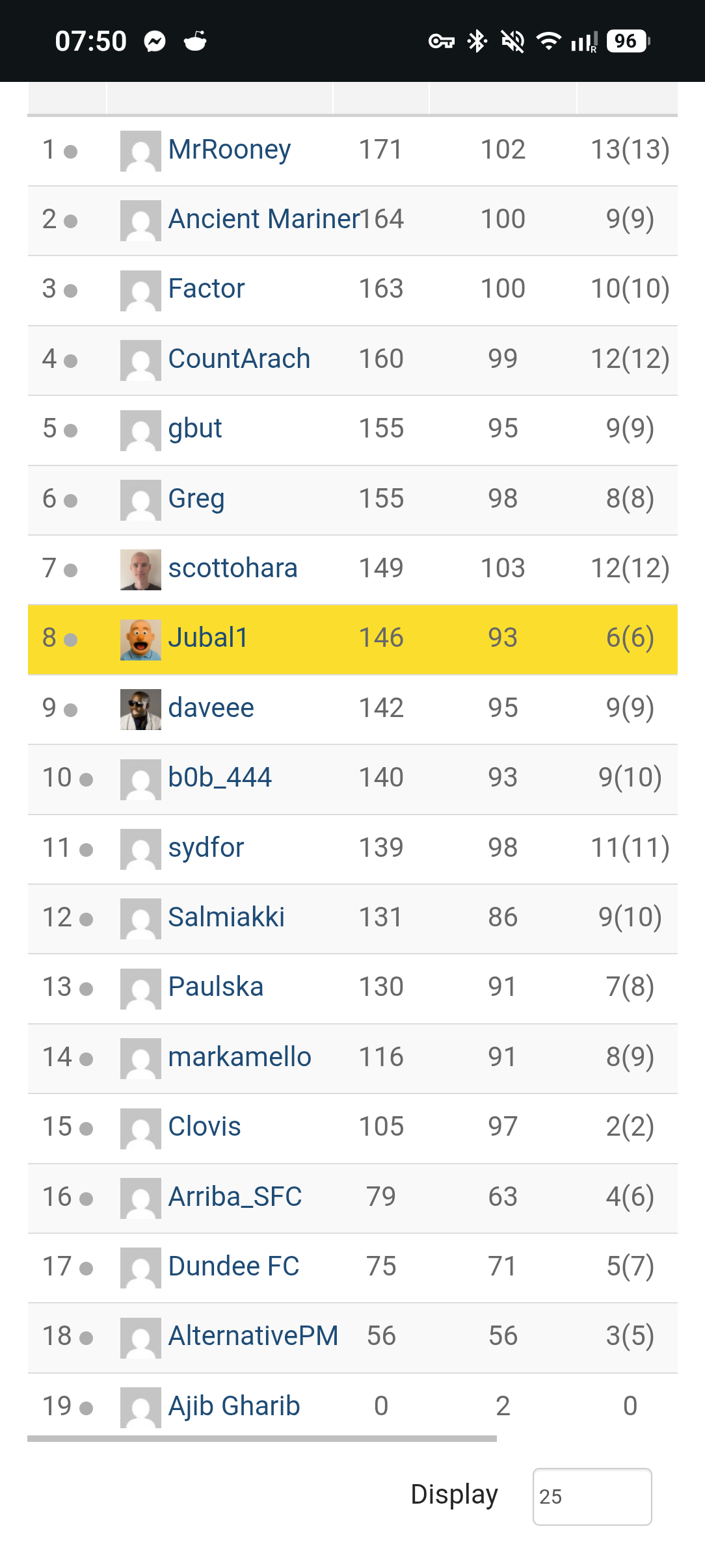Open Paulska's profile link
705x1568 pixels.
(216, 987)
